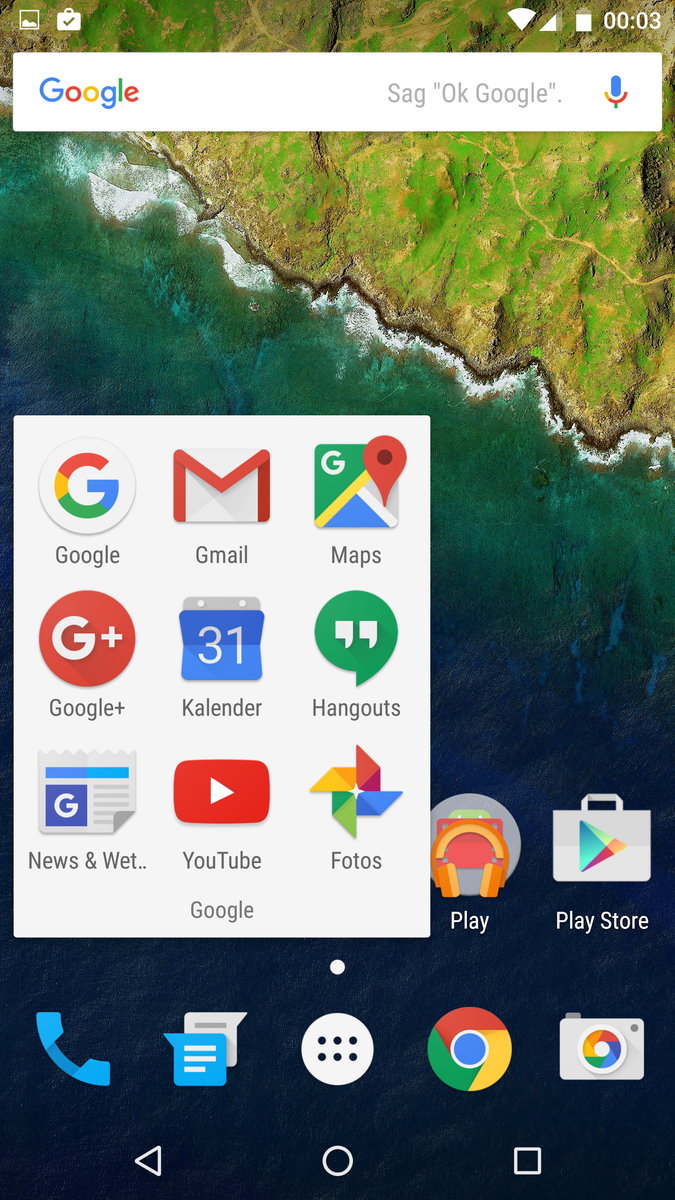The height and width of the screenshot is (1200, 675).
Task: Start voice search with the microphone icon
Action: point(616,93)
